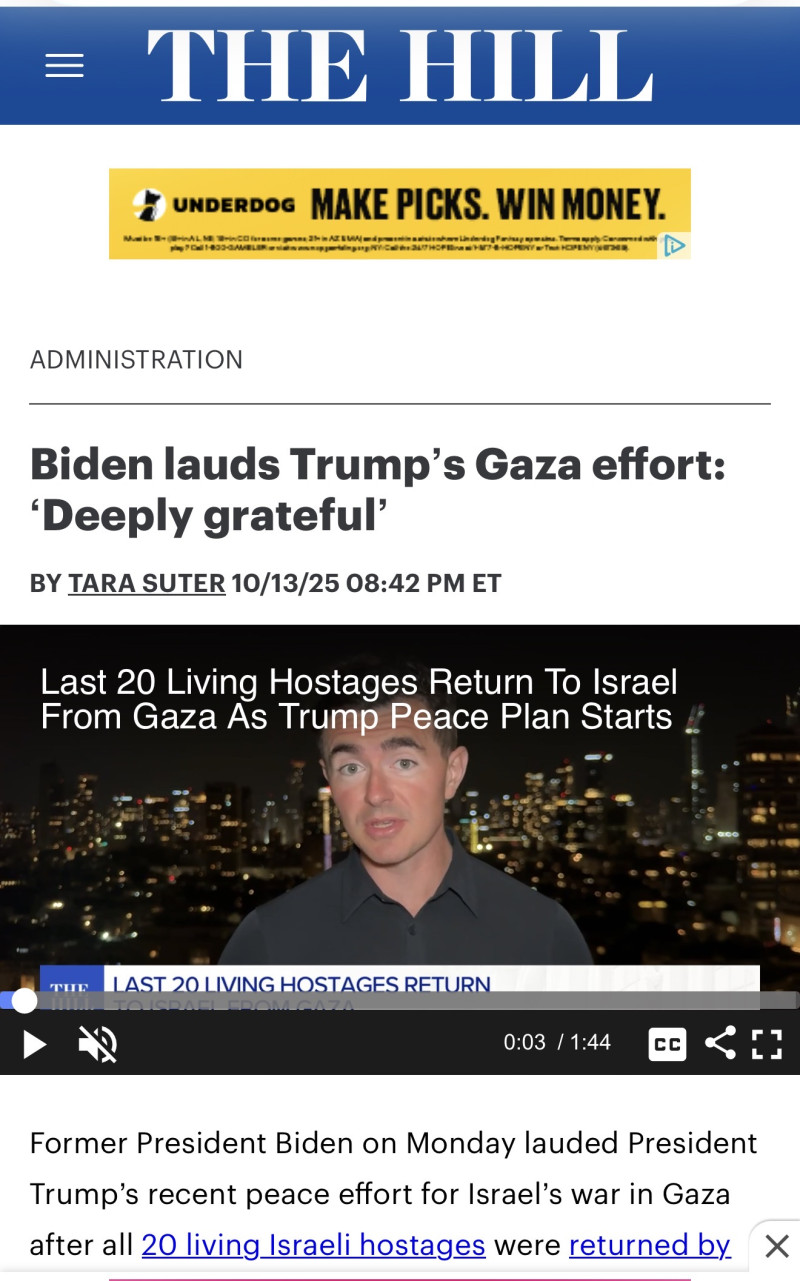Open the hamburger navigation menu
The image size is (800, 1281).
point(64,66)
